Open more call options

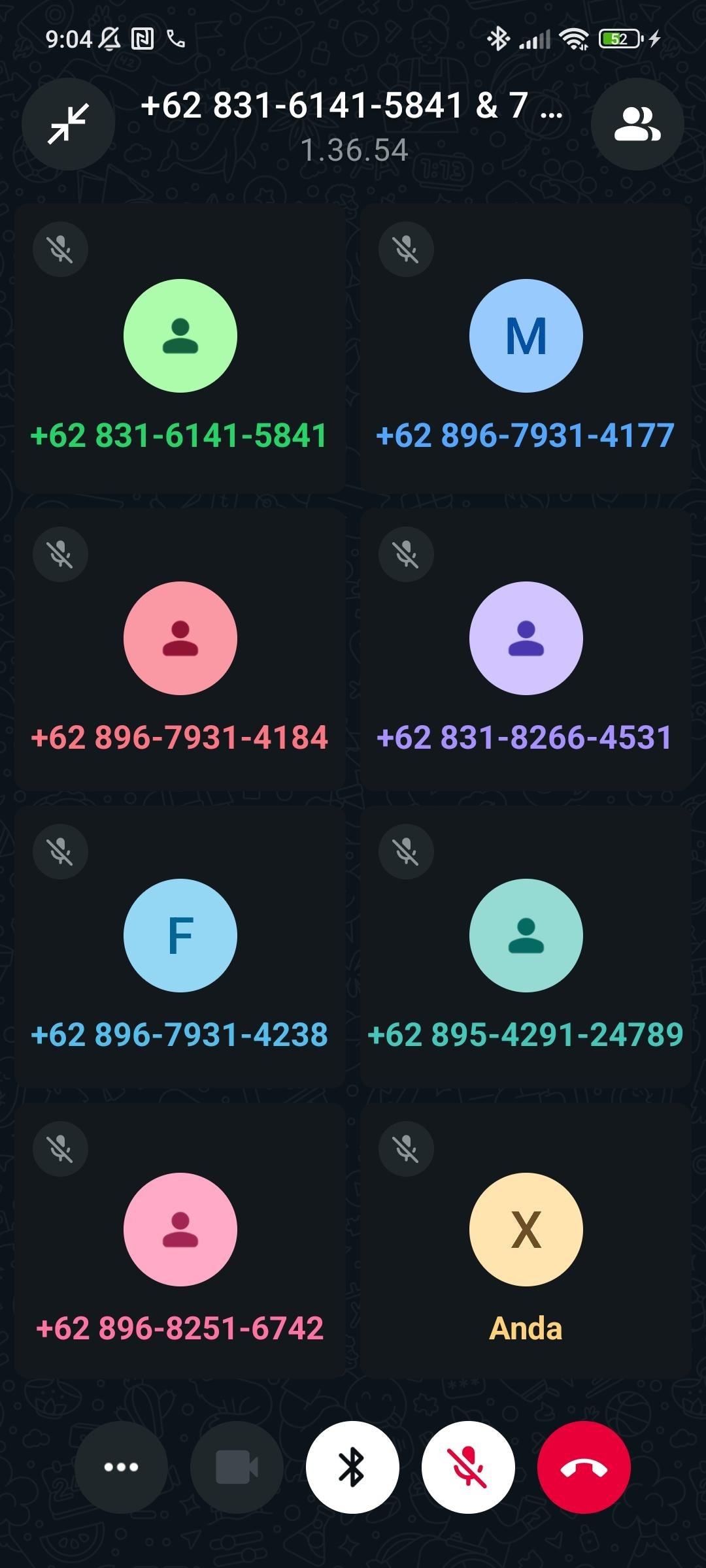click(x=121, y=1467)
